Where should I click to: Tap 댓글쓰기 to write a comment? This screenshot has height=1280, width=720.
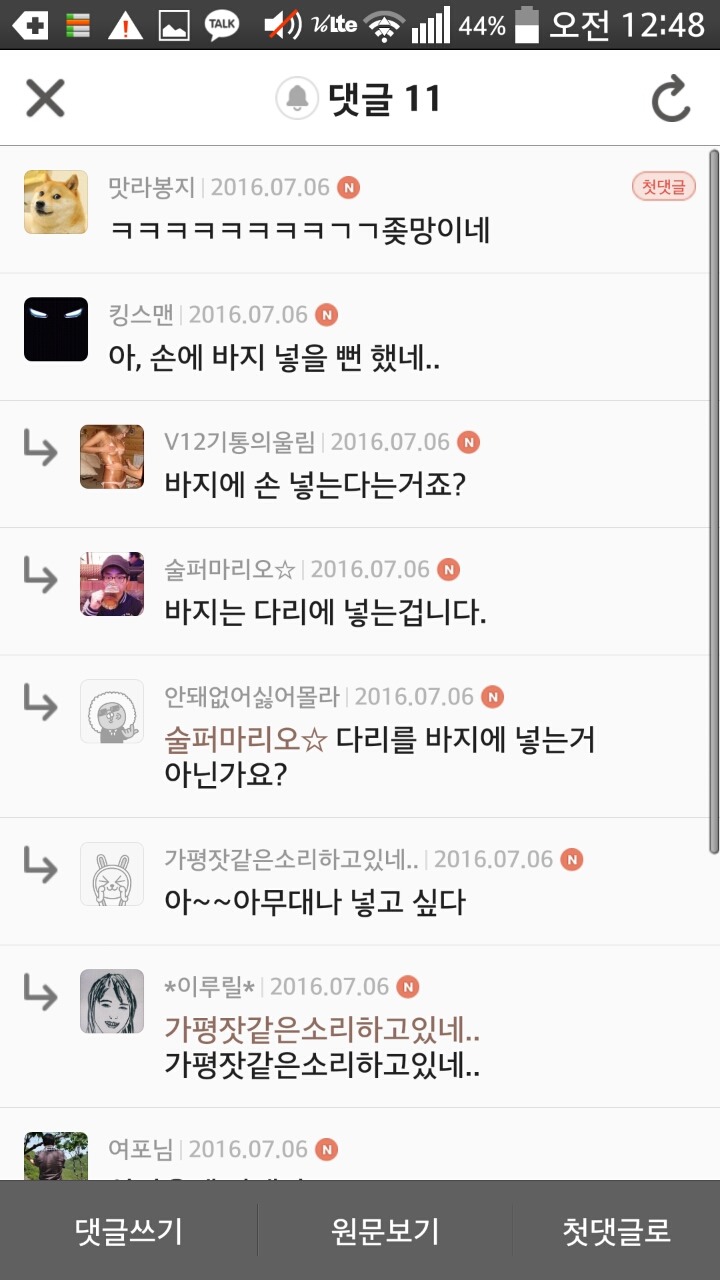129,1231
